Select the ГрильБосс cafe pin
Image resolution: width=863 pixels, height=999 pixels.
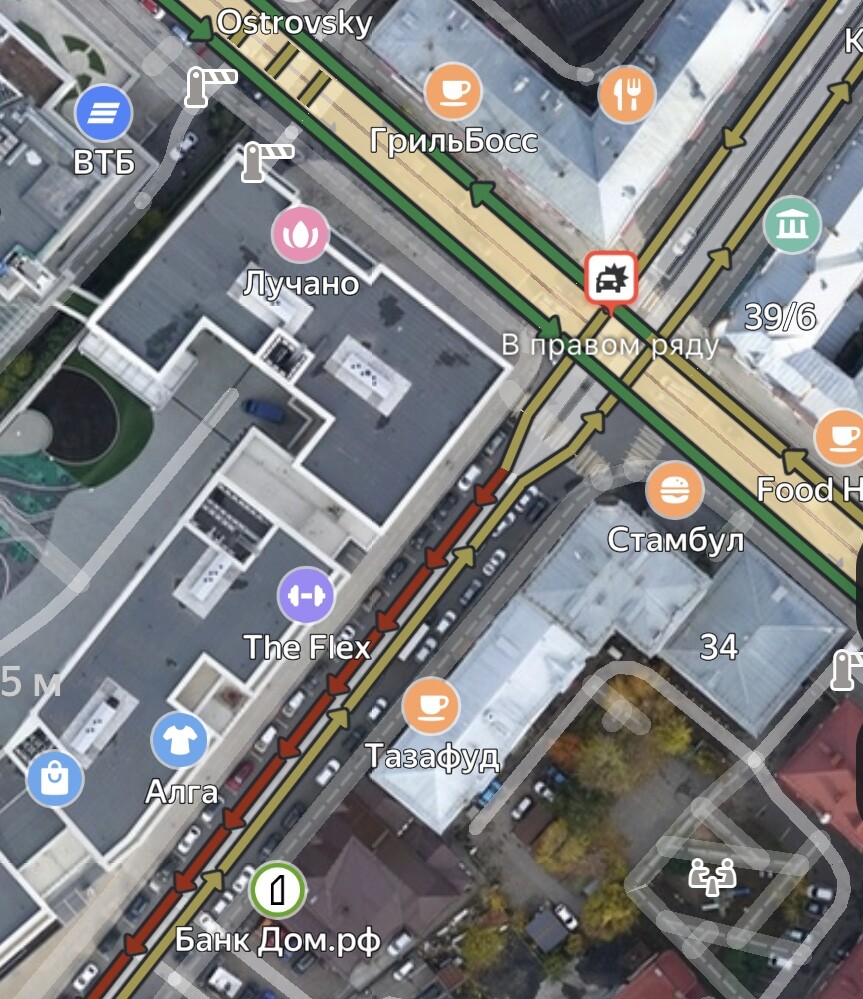pos(453,93)
